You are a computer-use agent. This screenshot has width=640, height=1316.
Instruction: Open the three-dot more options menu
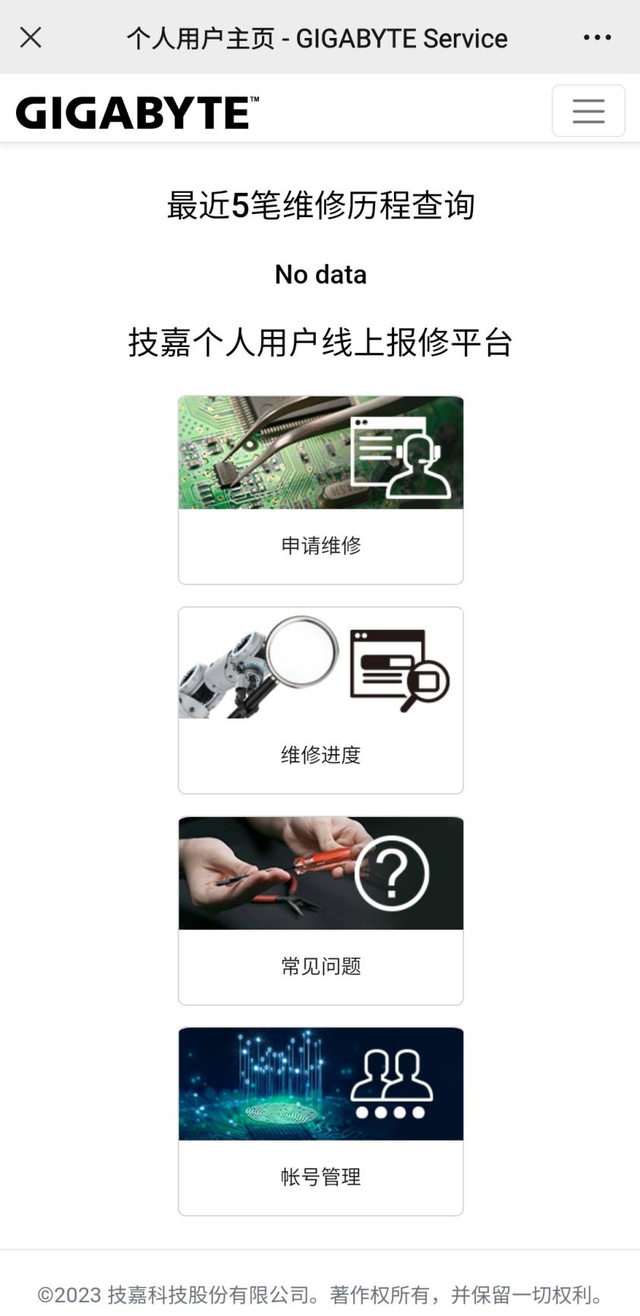pos(597,38)
